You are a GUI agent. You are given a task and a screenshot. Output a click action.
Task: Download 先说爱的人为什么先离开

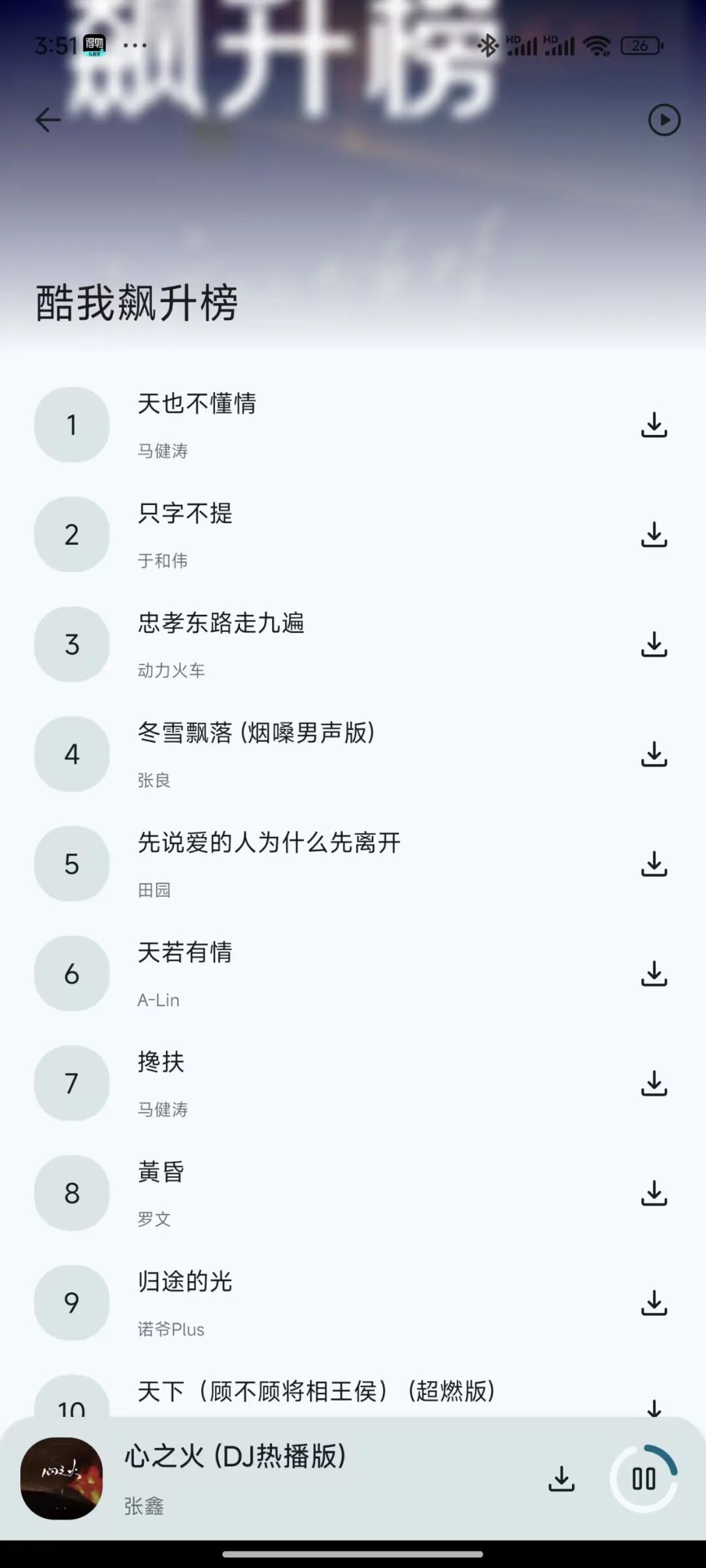654,864
